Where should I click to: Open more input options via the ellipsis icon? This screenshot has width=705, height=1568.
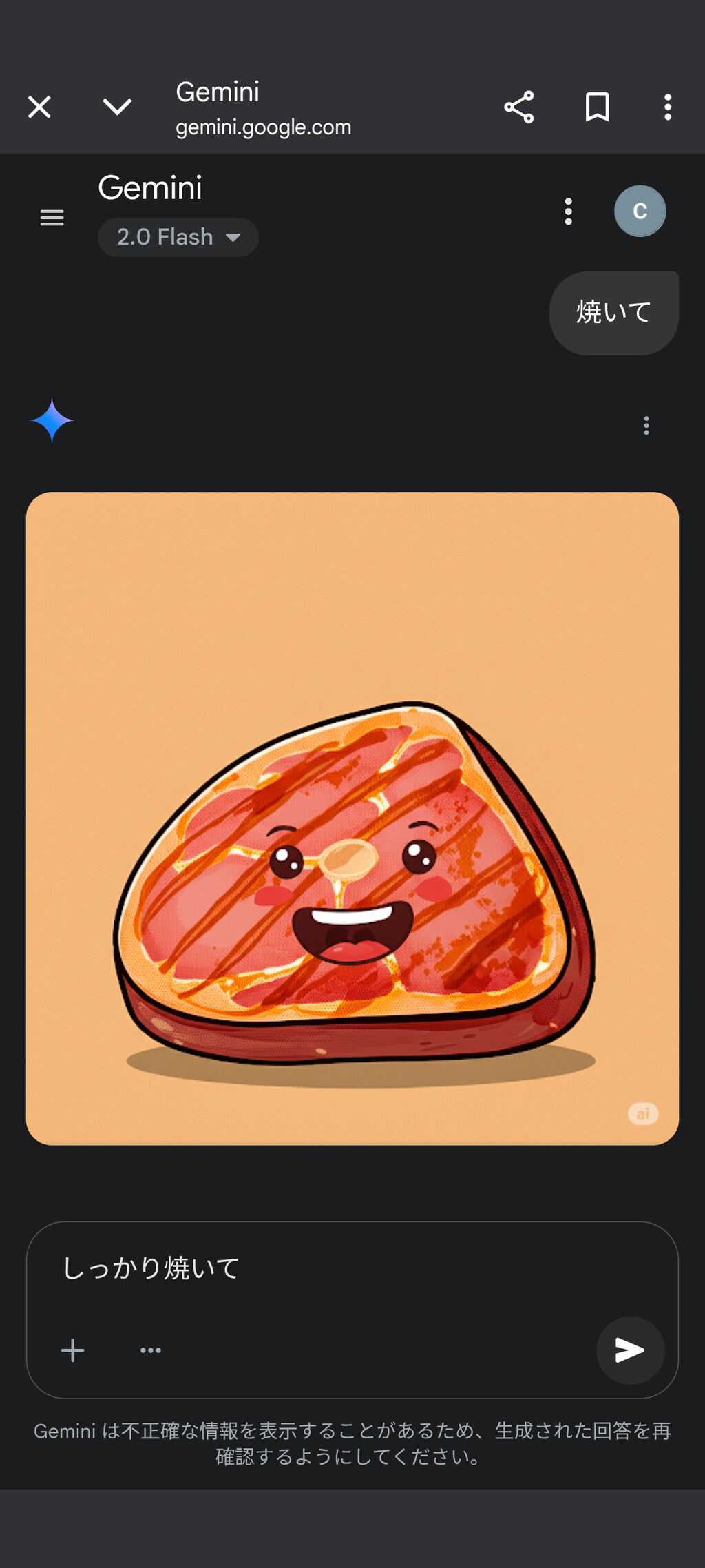pyautogui.click(x=149, y=1350)
